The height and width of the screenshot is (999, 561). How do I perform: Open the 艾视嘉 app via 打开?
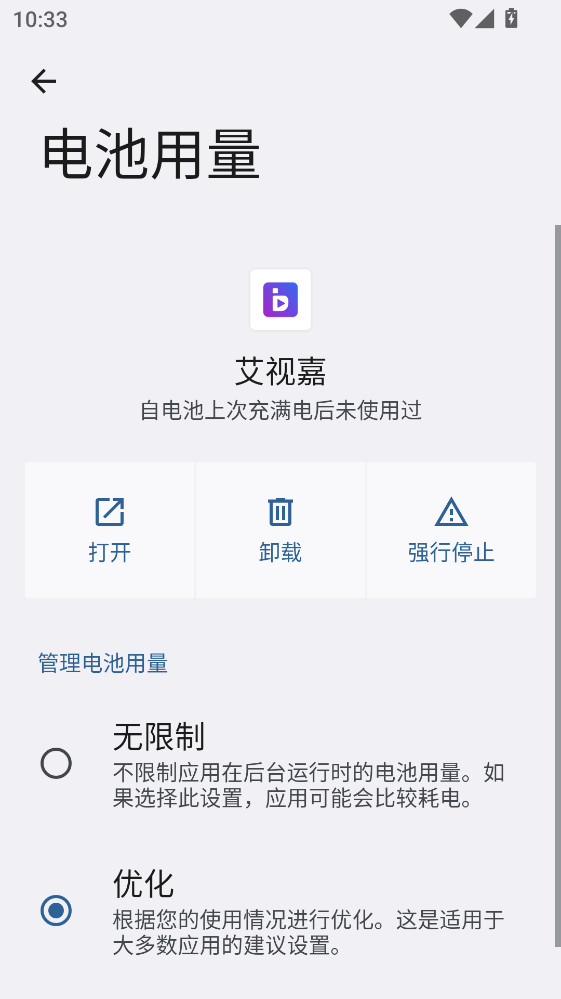110,530
